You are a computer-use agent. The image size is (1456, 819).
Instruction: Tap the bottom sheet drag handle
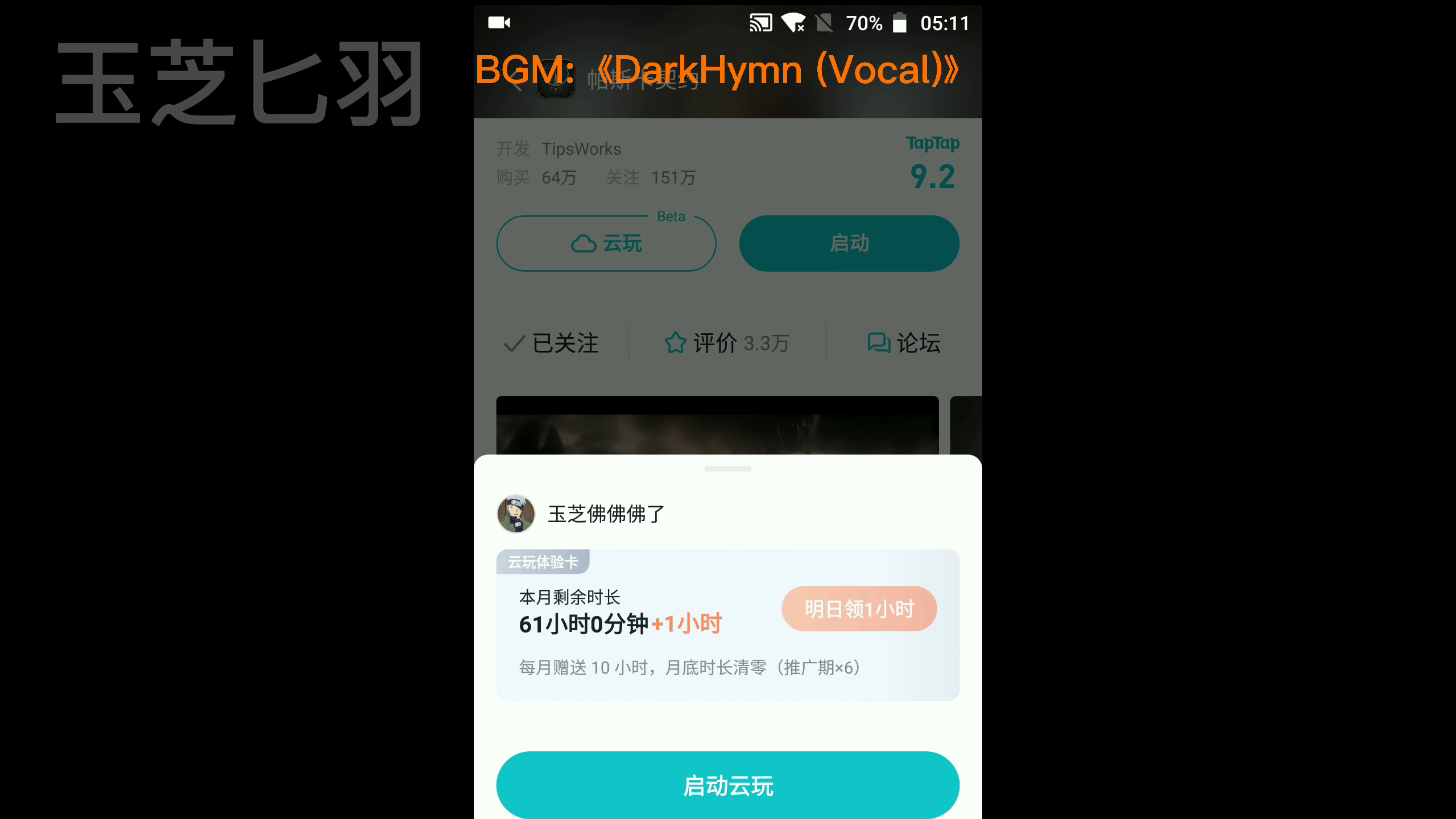727,469
